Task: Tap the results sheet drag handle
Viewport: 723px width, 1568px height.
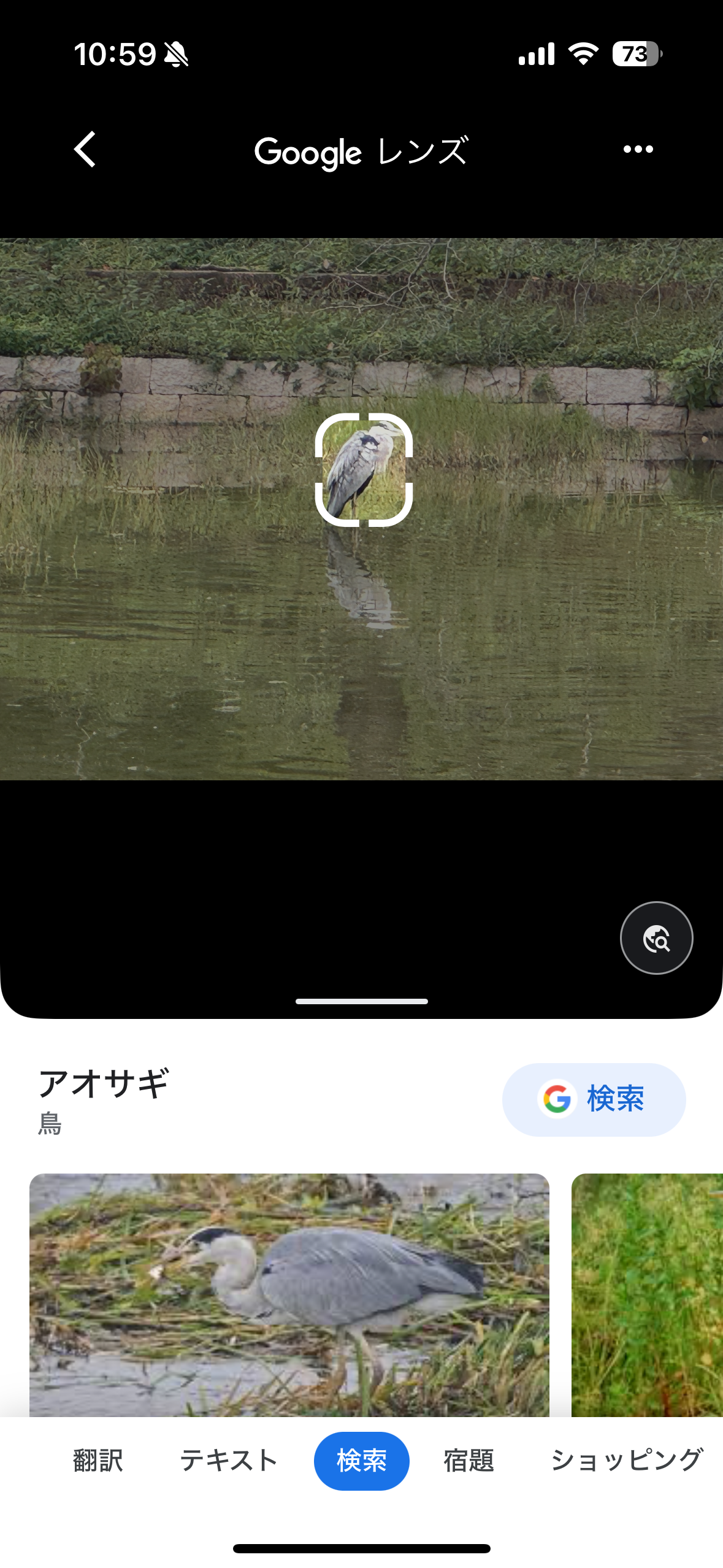Action: [361, 1001]
